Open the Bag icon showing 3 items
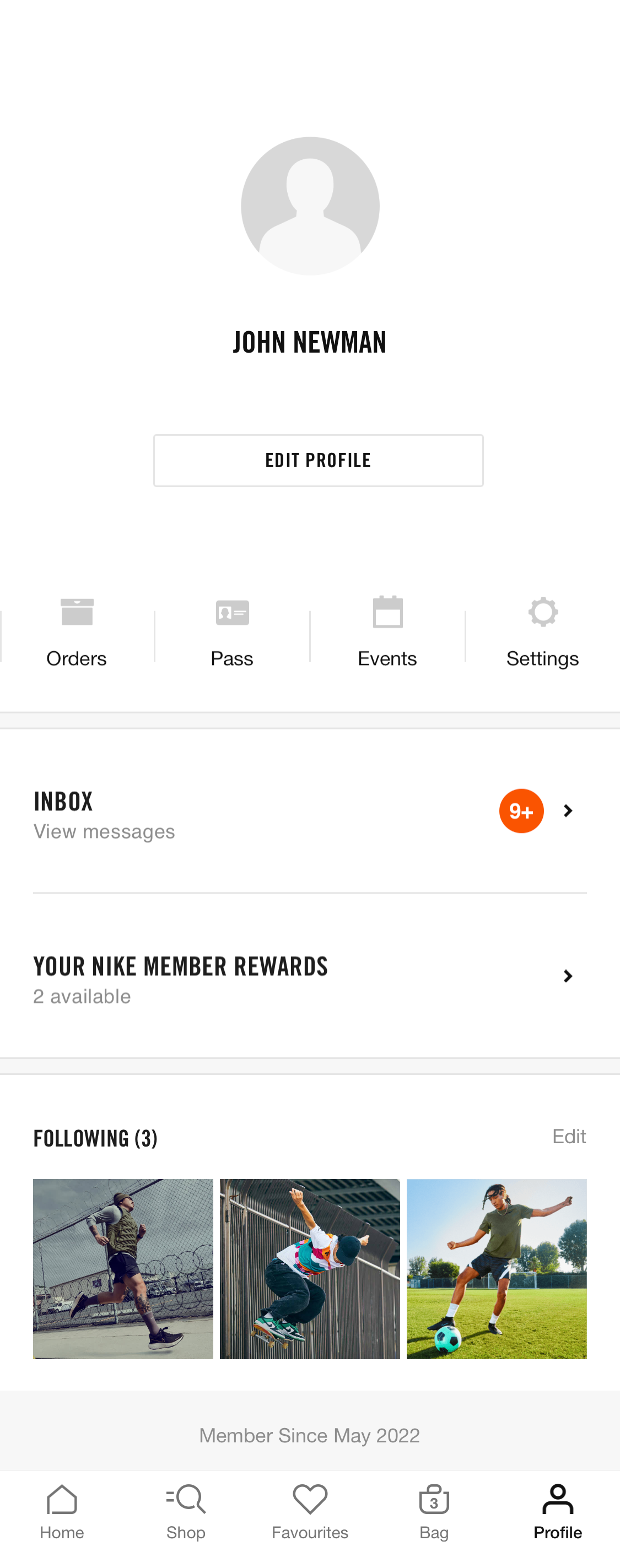This screenshot has width=620, height=1568. coord(434,1499)
